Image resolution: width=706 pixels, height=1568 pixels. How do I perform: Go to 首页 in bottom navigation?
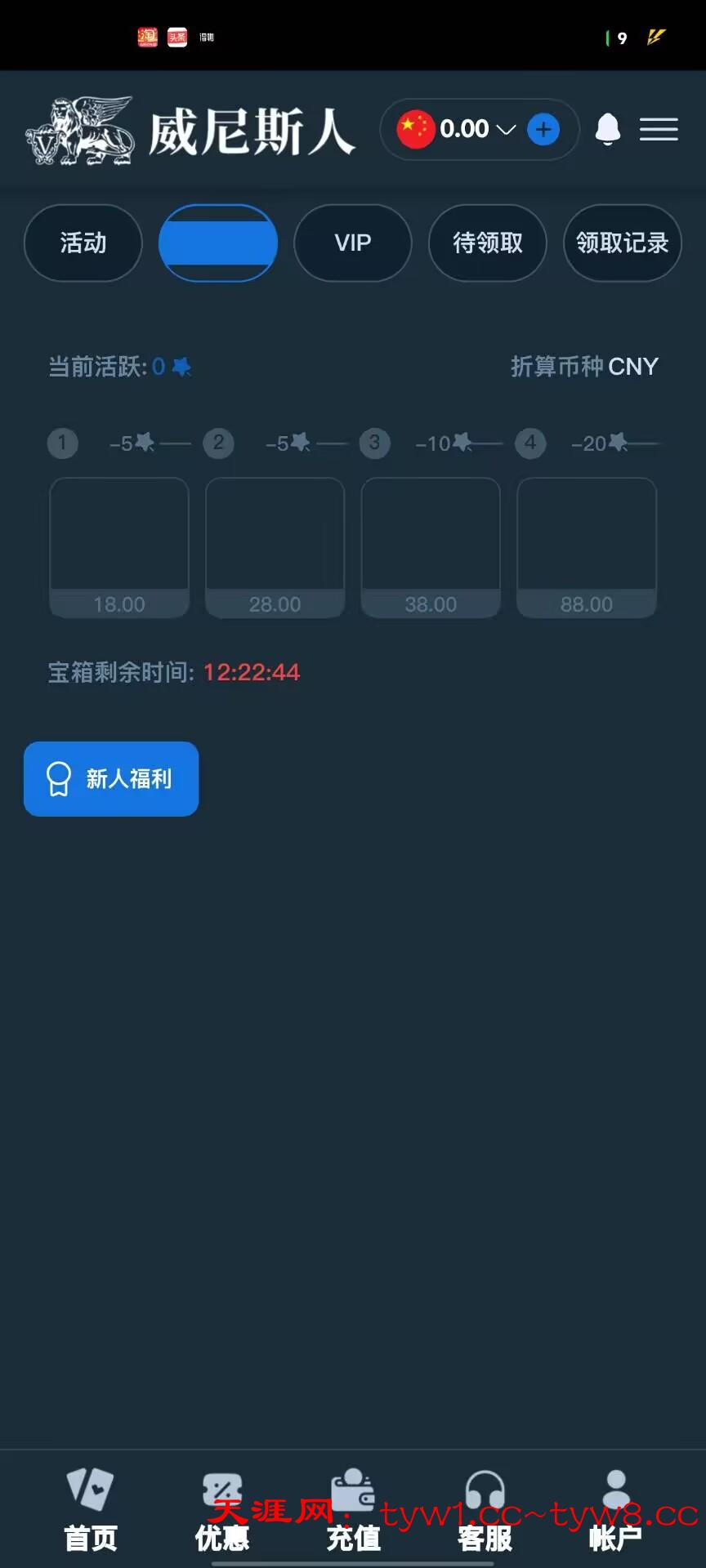(x=91, y=1511)
